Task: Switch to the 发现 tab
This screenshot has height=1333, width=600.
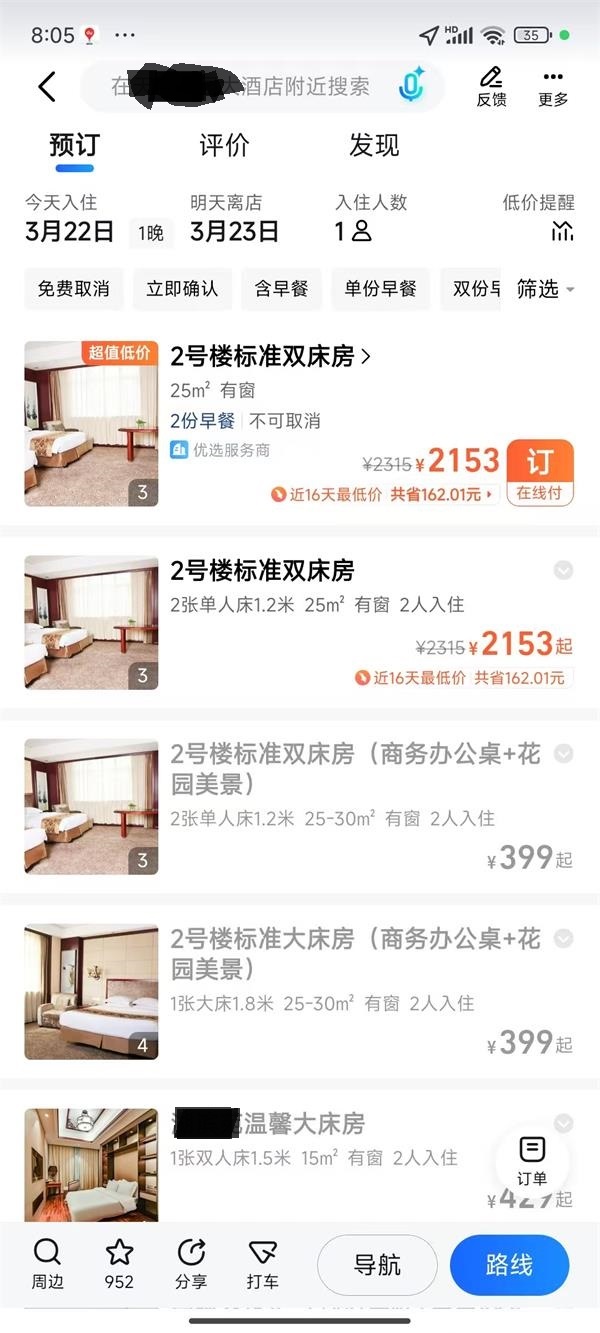Action: 374,146
